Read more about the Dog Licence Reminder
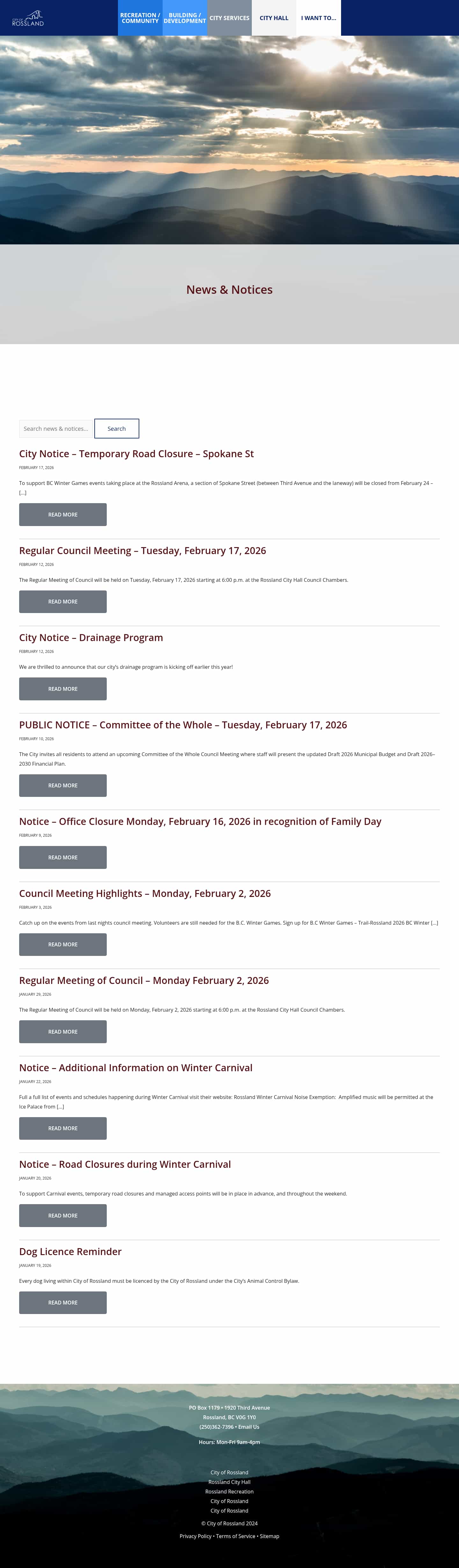Image resolution: width=459 pixels, height=1568 pixels. [x=63, y=1302]
